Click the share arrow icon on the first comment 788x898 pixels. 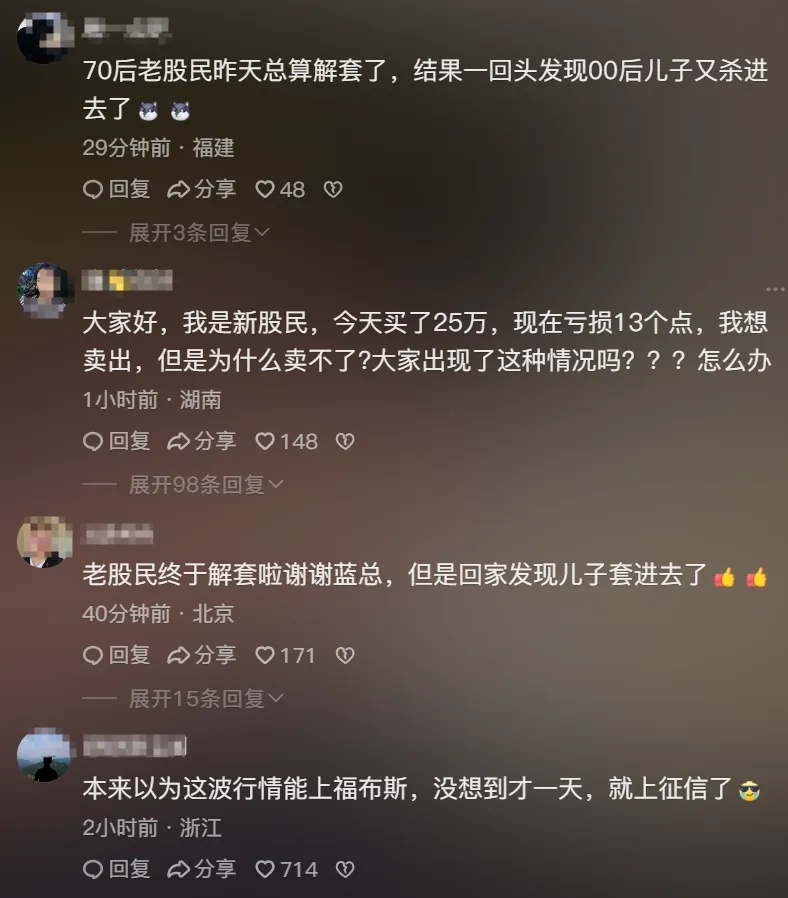pos(180,190)
